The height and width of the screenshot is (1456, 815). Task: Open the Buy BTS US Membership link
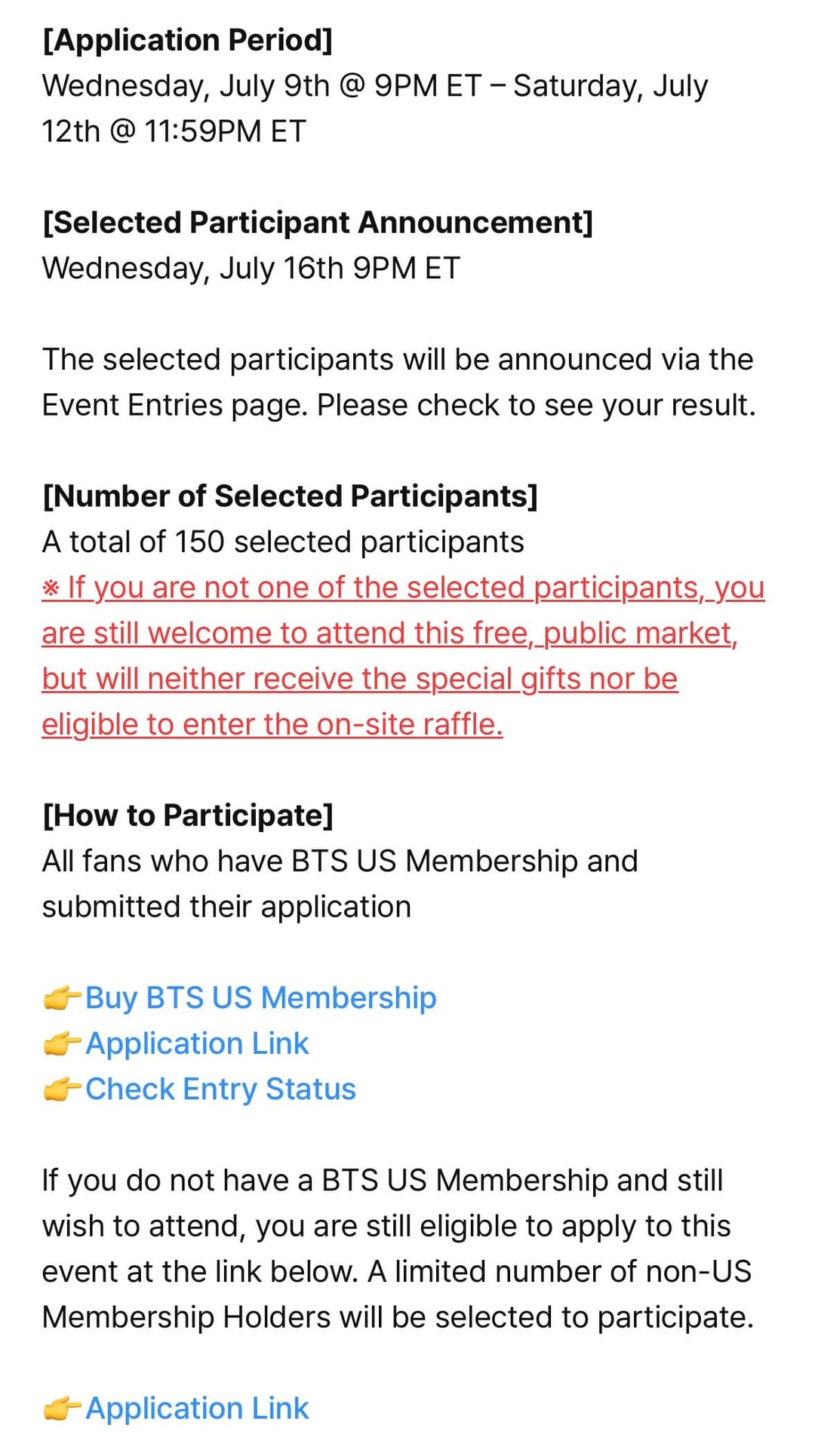[x=260, y=997]
